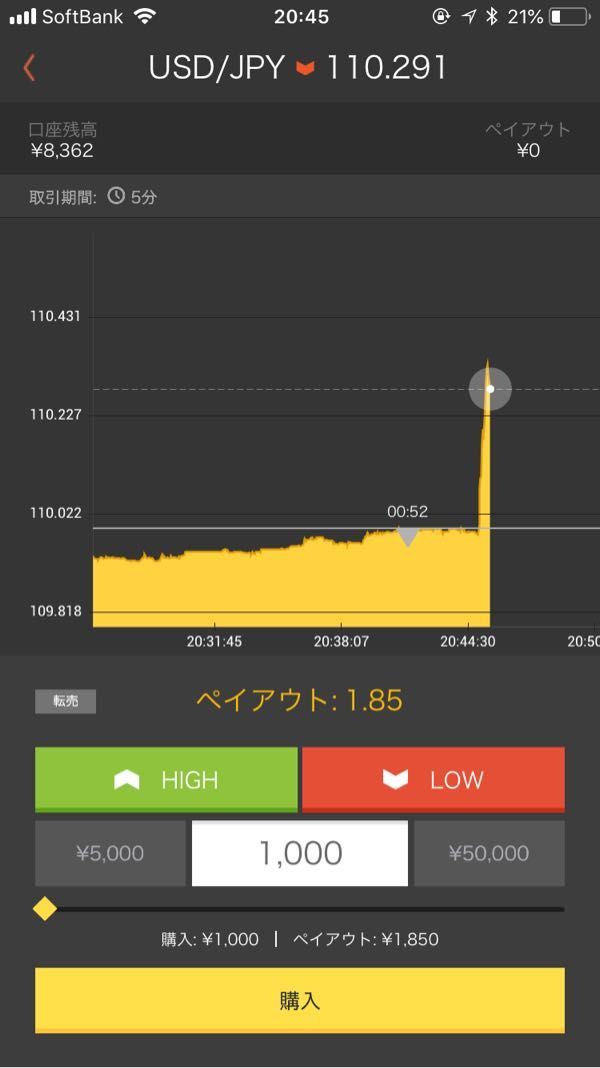The height and width of the screenshot is (1068, 600).
Task: Tap the yellow diamond amount slider handle
Action: [x=45, y=909]
